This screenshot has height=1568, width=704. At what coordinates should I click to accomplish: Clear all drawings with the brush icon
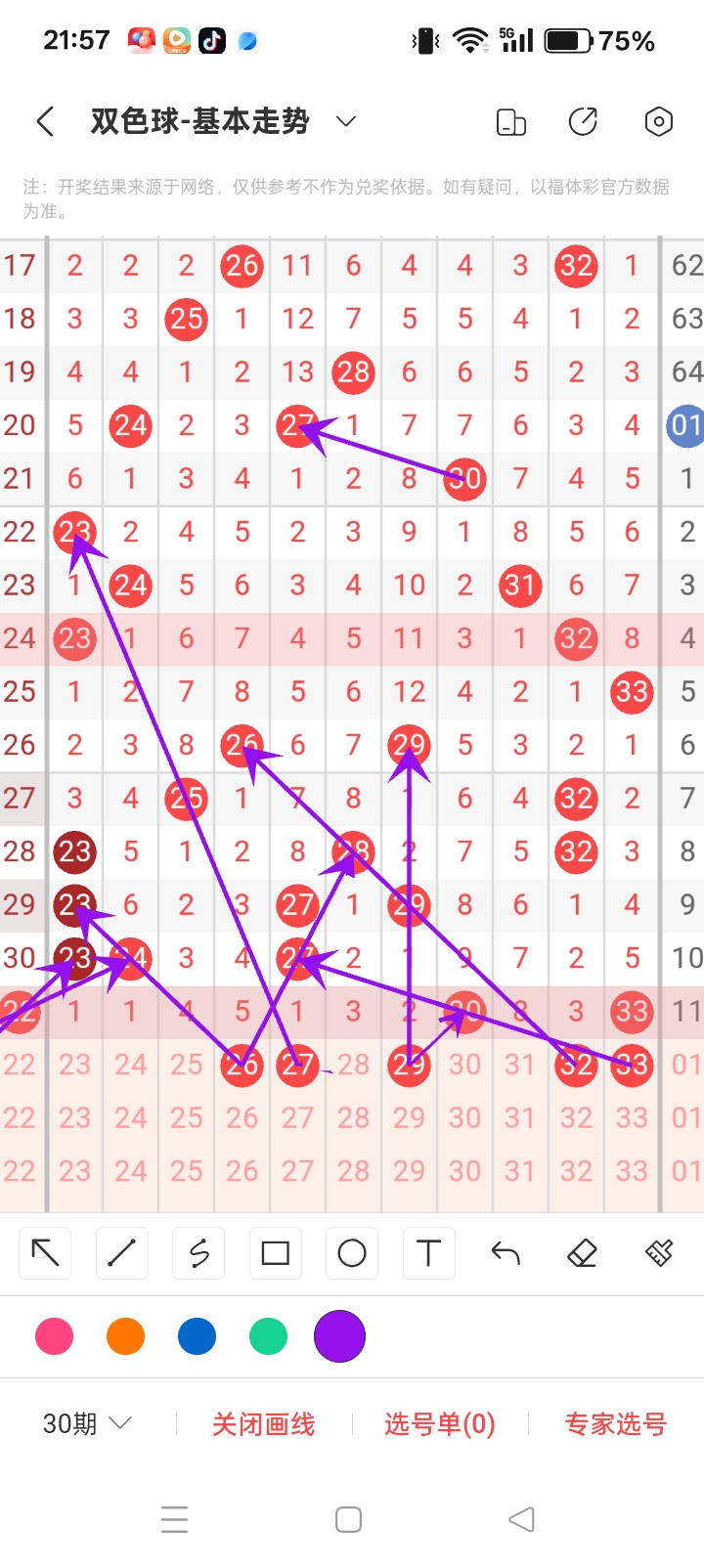pyautogui.click(x=659, y=1252)
